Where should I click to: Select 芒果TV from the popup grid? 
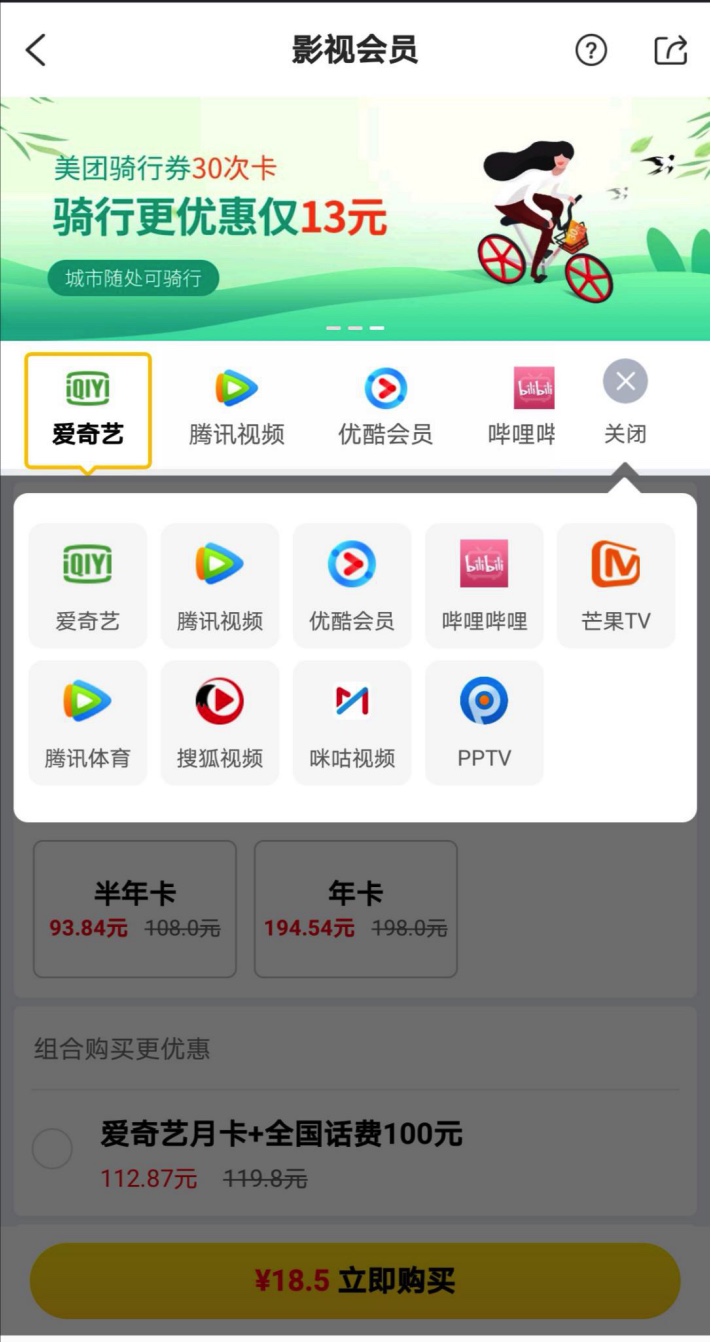(x=616, y=586)
